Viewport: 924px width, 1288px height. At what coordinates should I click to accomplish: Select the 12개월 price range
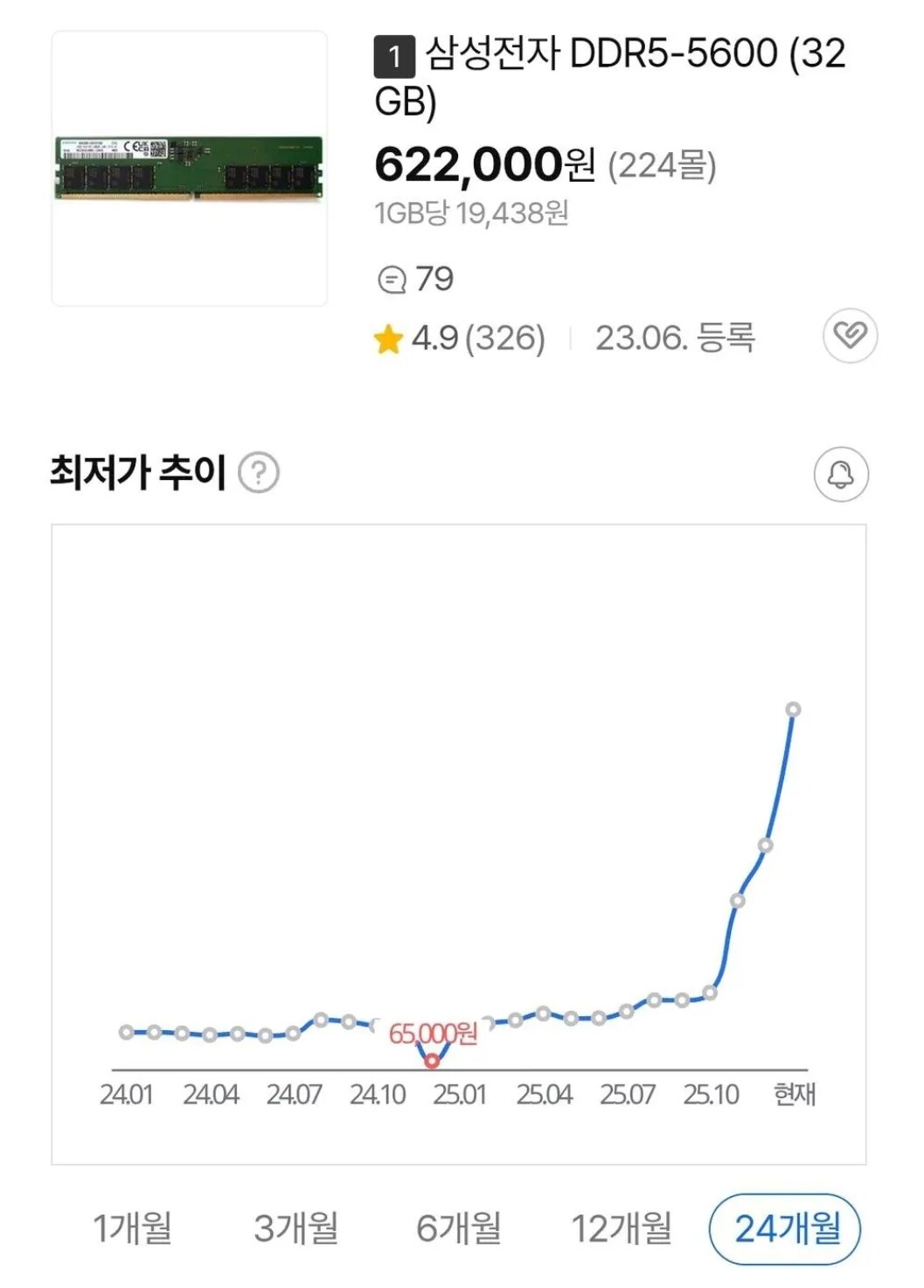(622, 1229)
